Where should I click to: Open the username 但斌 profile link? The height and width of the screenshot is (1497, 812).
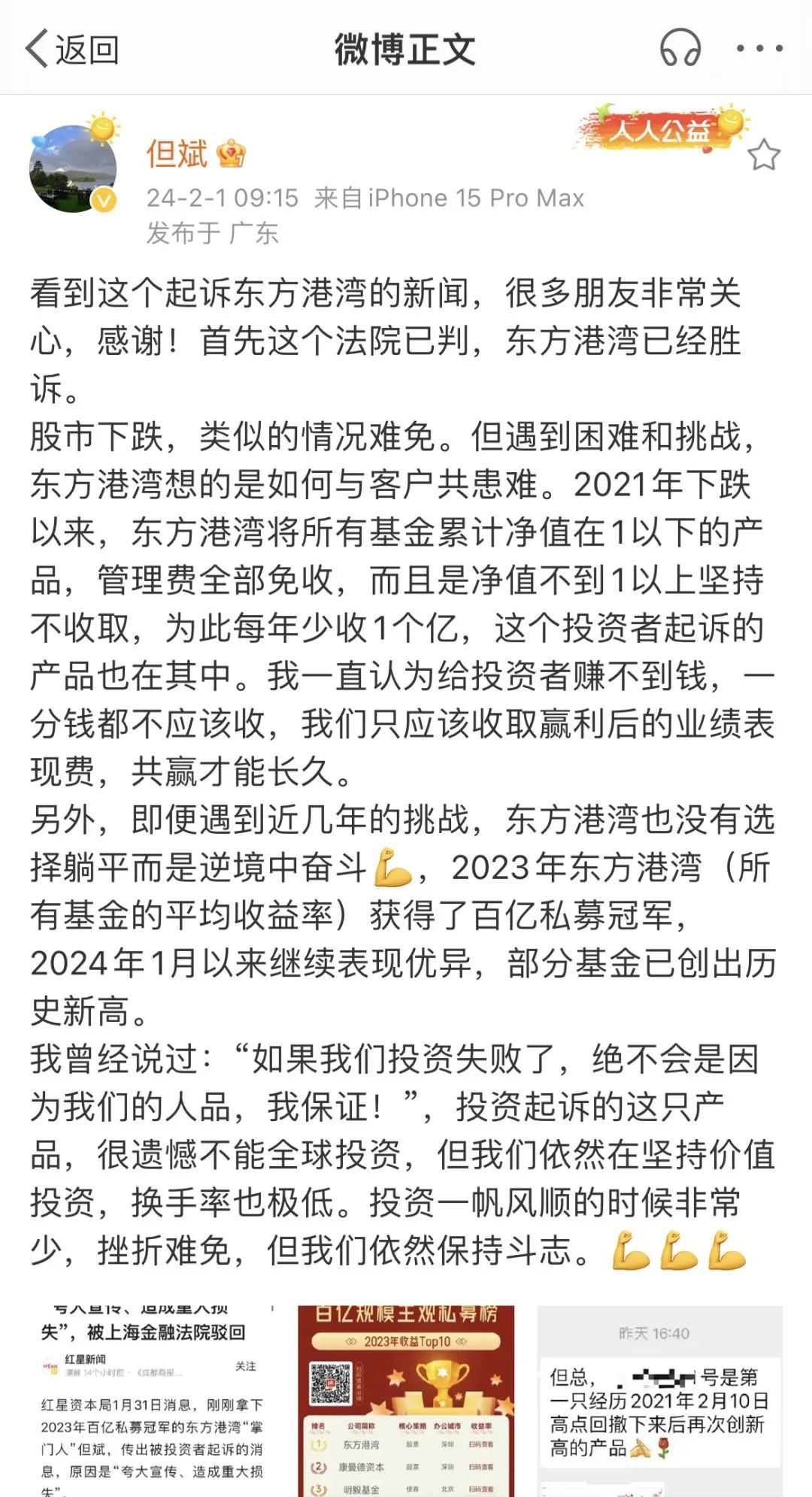177,154
